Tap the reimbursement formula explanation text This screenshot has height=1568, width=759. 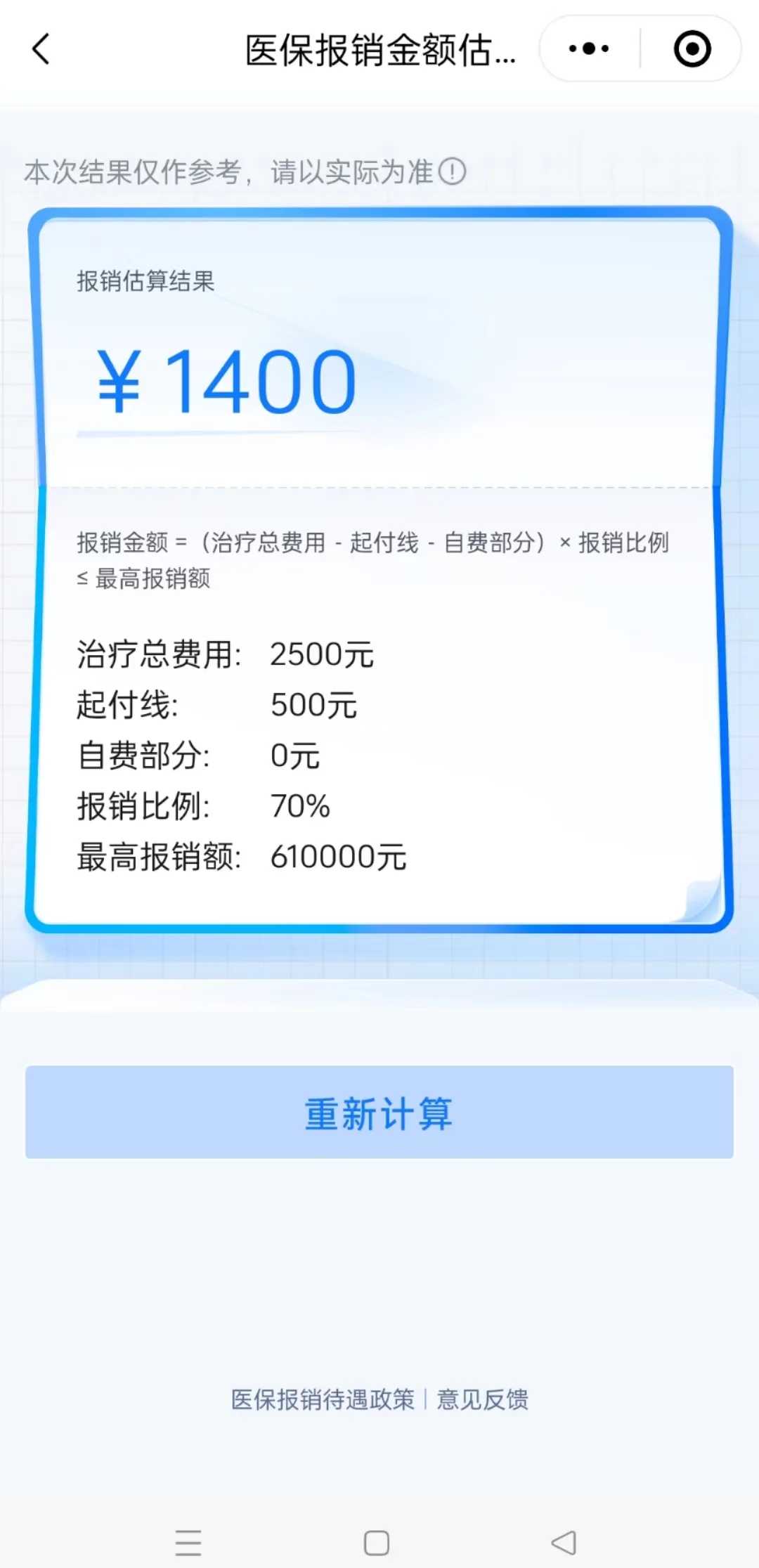(372, 560)
